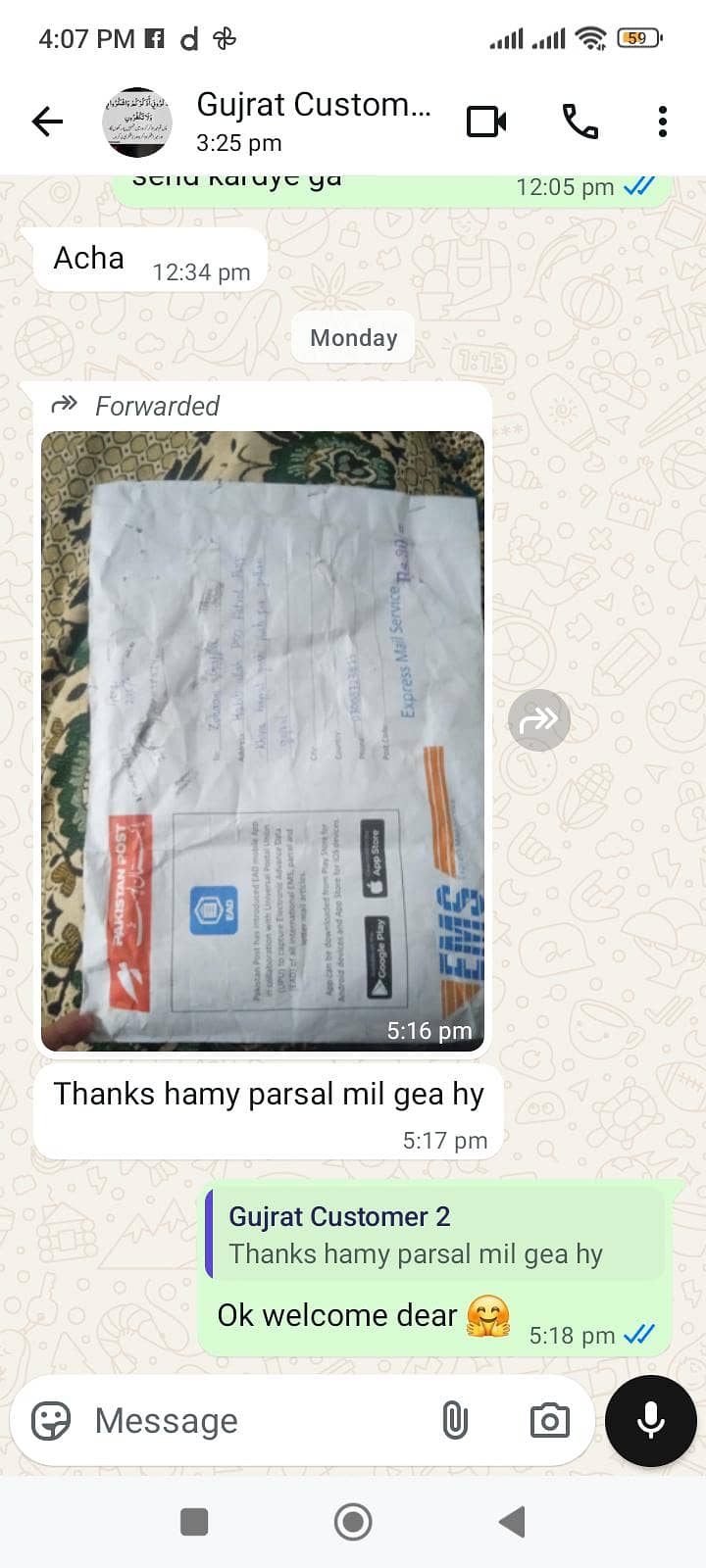
Task: Tap the system back triangle
Action: (512, 1522)
